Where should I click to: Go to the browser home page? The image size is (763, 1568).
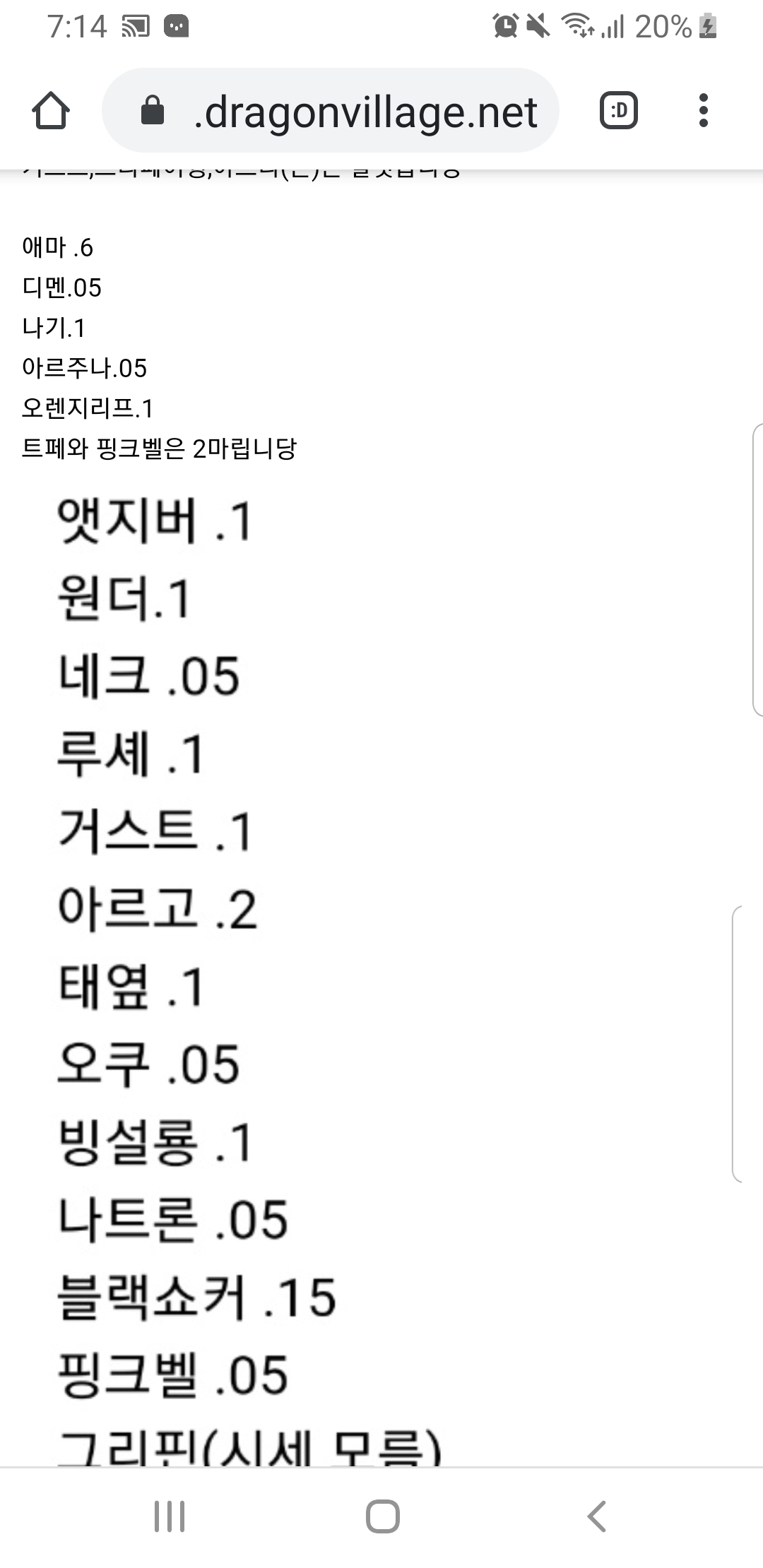tap(51, 111)
